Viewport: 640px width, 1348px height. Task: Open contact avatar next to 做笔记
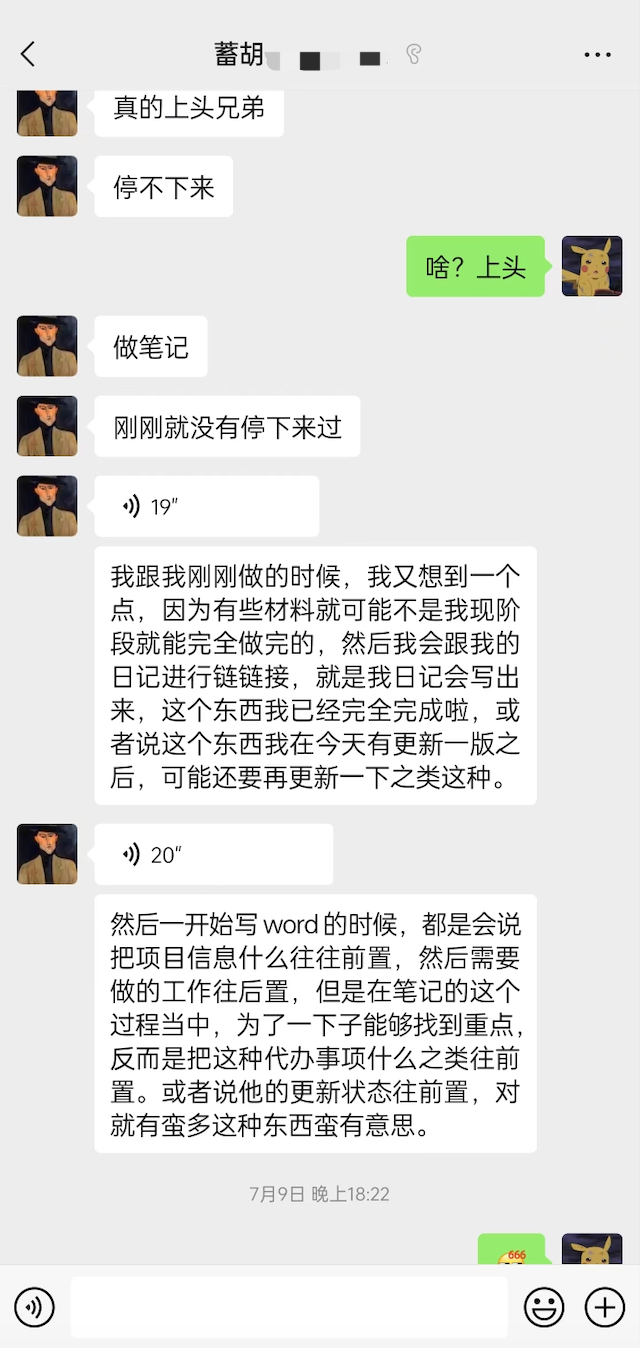47,346
